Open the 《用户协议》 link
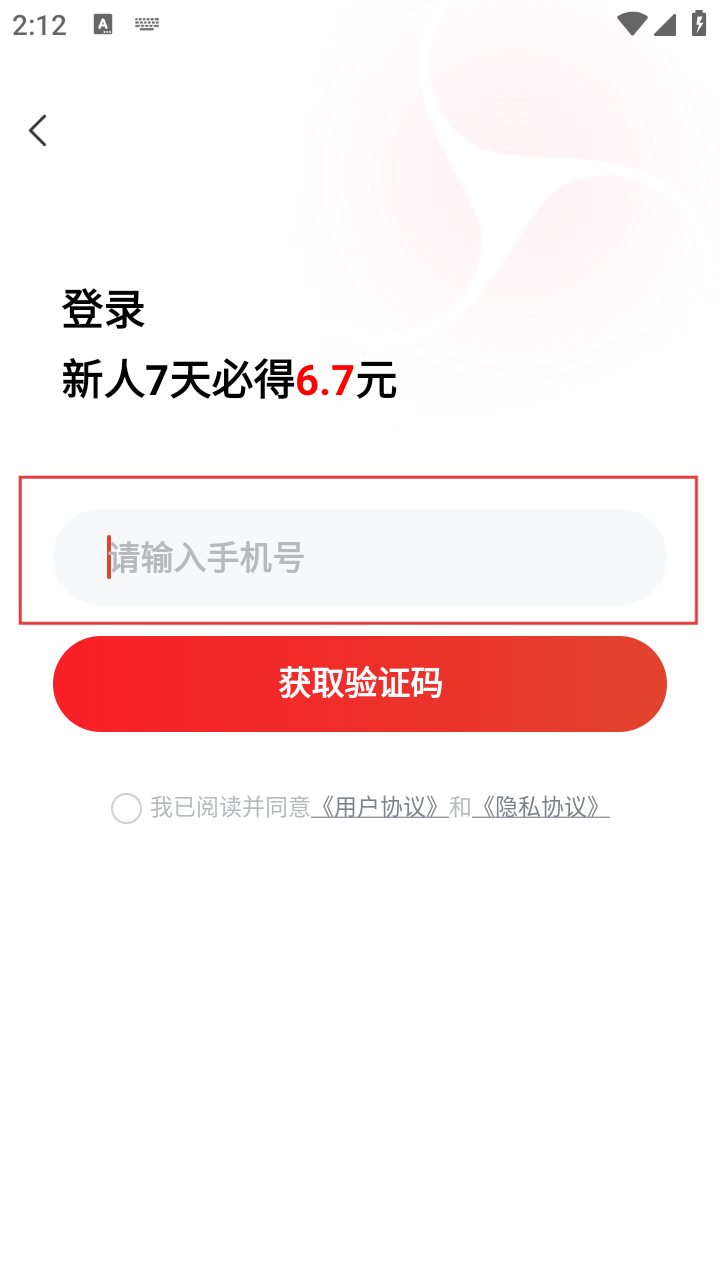This screenshot has width=720, height=1280. (379, 807)
